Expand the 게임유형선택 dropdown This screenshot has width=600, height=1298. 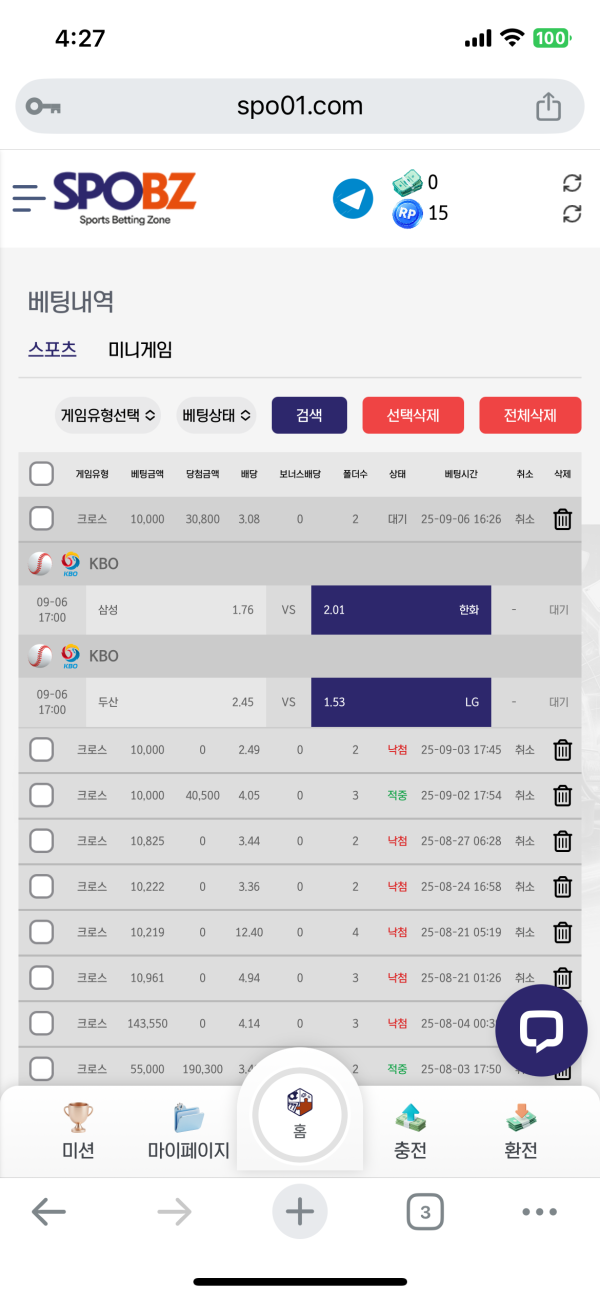(109, 415)
